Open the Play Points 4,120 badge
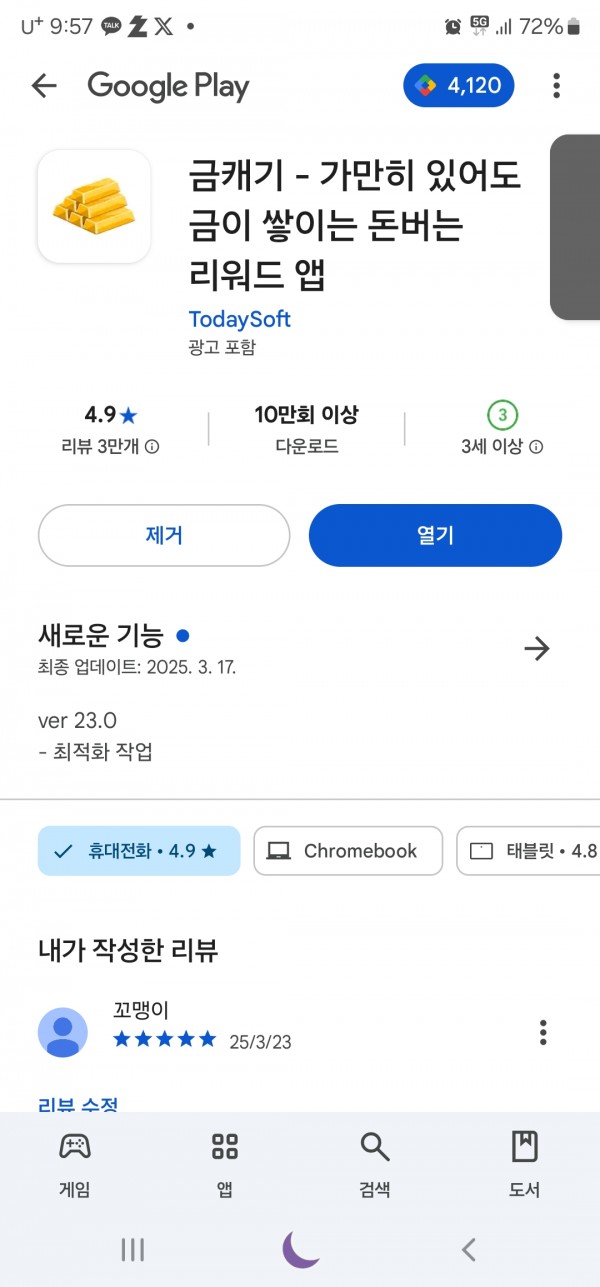The width and height of the screenshot is (600, 1287). pos(459,86)
